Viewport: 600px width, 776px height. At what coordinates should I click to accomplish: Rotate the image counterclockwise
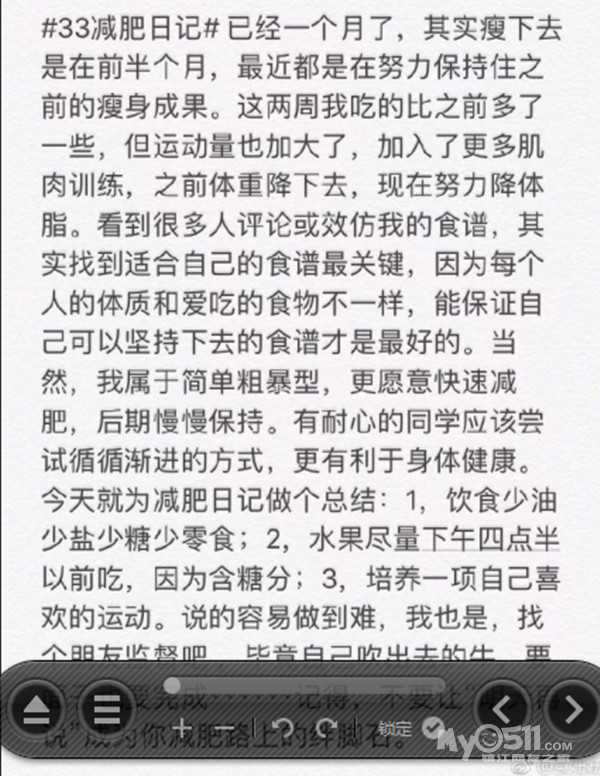click(x=283, y=729)
